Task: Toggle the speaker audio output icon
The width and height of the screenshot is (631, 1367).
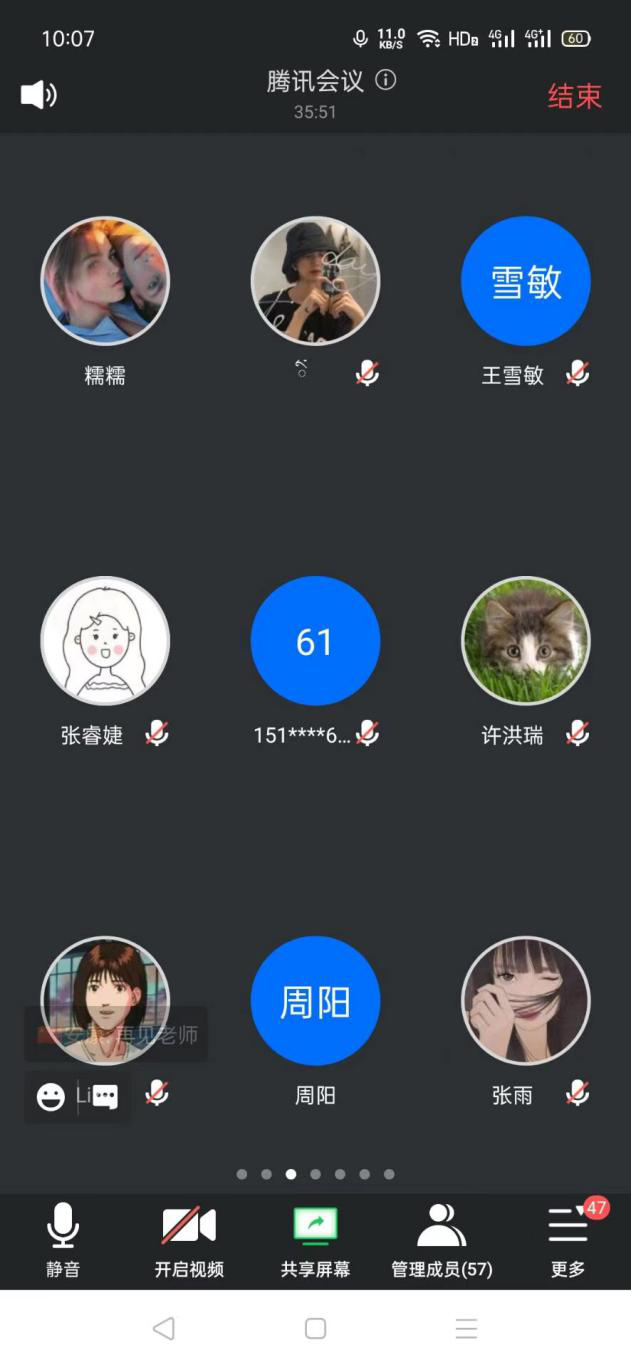Action: coord(39,95)
